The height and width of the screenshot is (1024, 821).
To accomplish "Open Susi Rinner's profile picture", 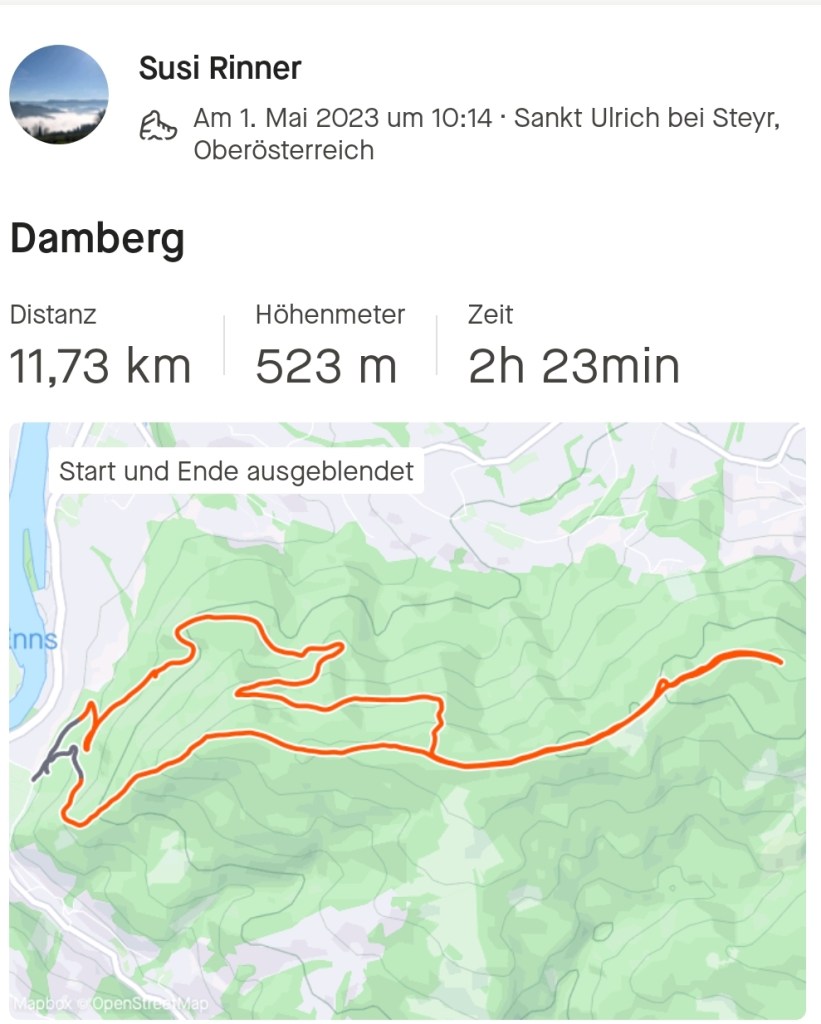I will click(59, 95).
